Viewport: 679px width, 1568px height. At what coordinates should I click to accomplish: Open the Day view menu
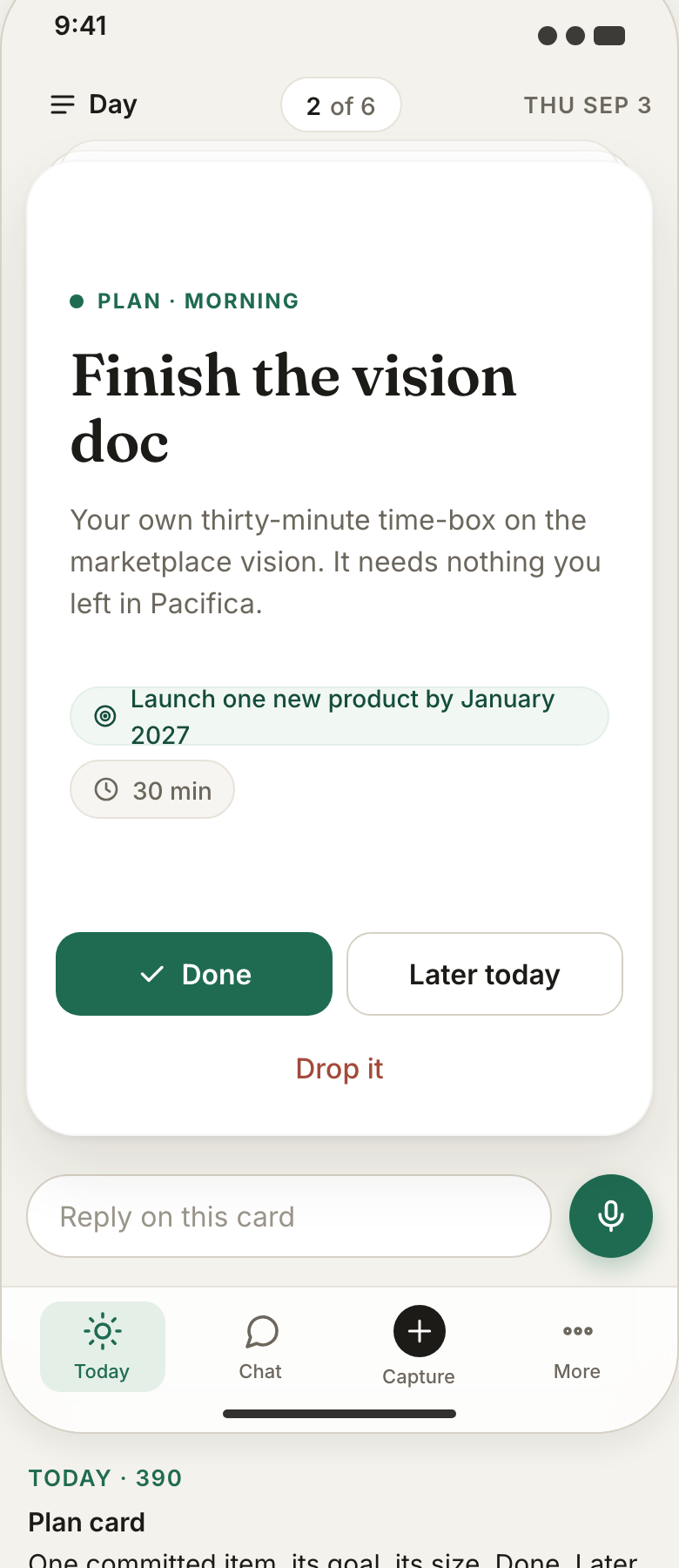point(94,105)
